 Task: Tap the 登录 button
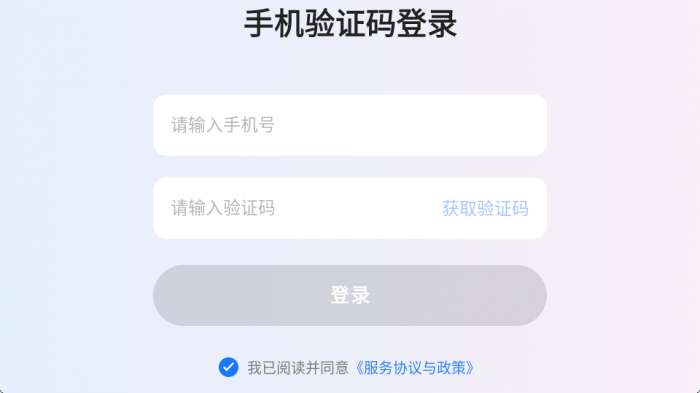(350, 295)
